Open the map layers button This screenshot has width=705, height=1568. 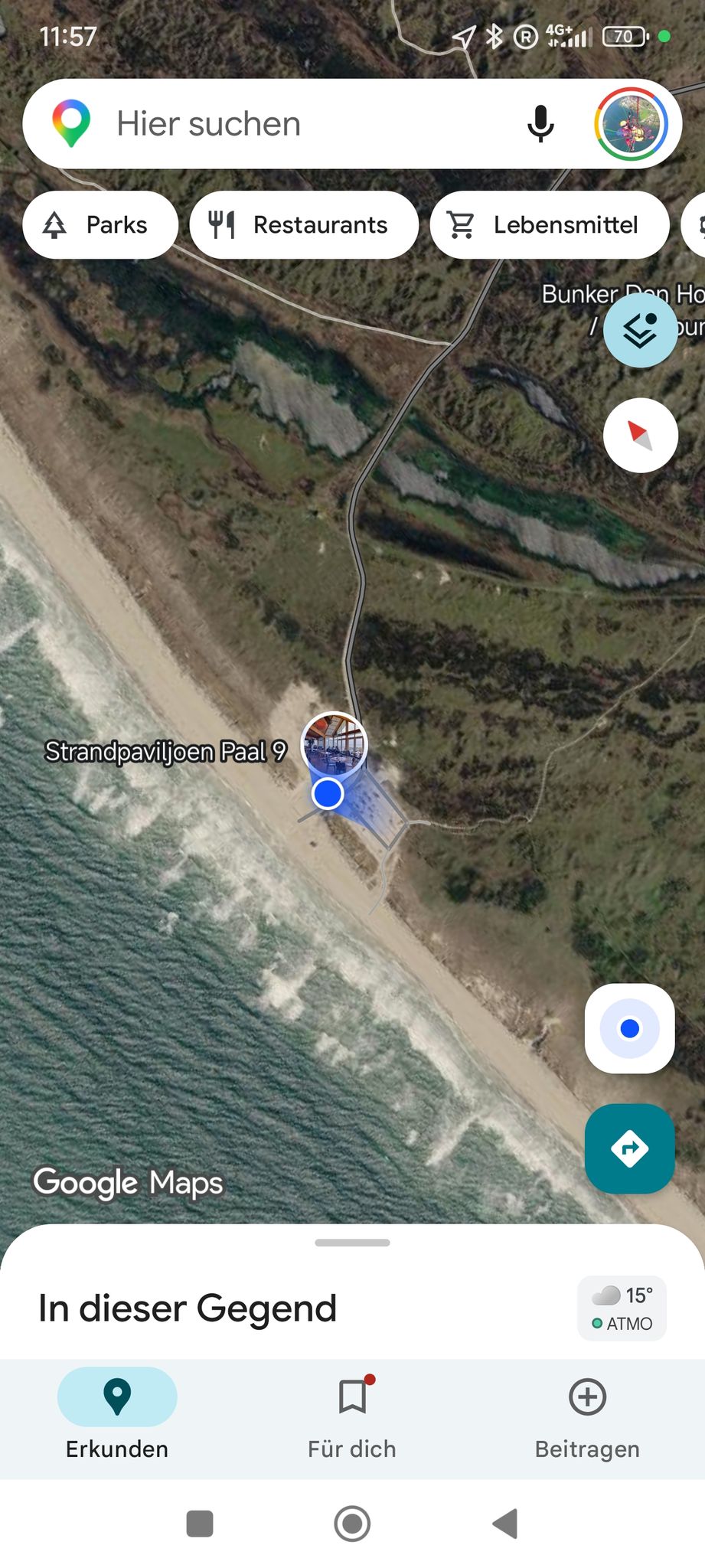coord(640,331)
